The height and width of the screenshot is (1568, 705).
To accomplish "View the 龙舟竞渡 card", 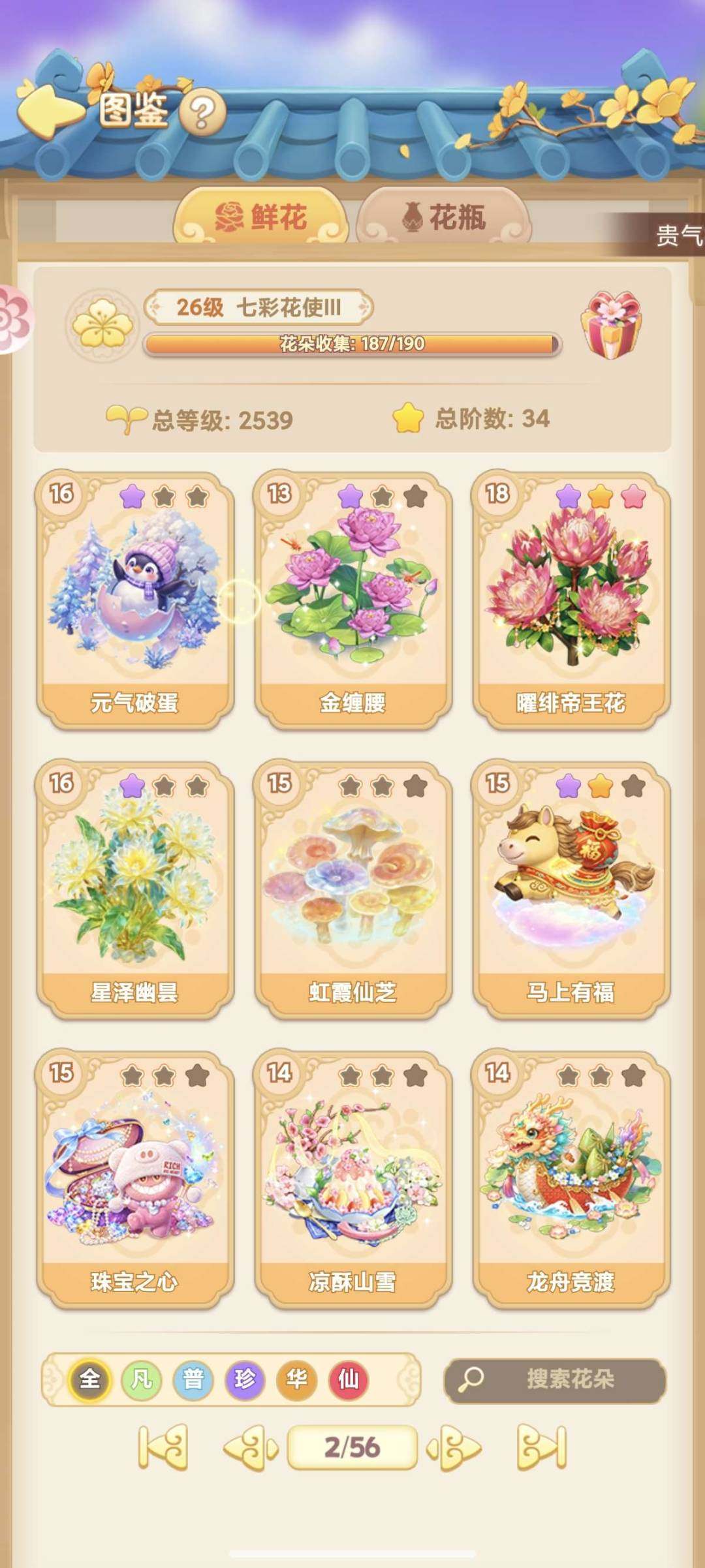I will coord(571,1180).
